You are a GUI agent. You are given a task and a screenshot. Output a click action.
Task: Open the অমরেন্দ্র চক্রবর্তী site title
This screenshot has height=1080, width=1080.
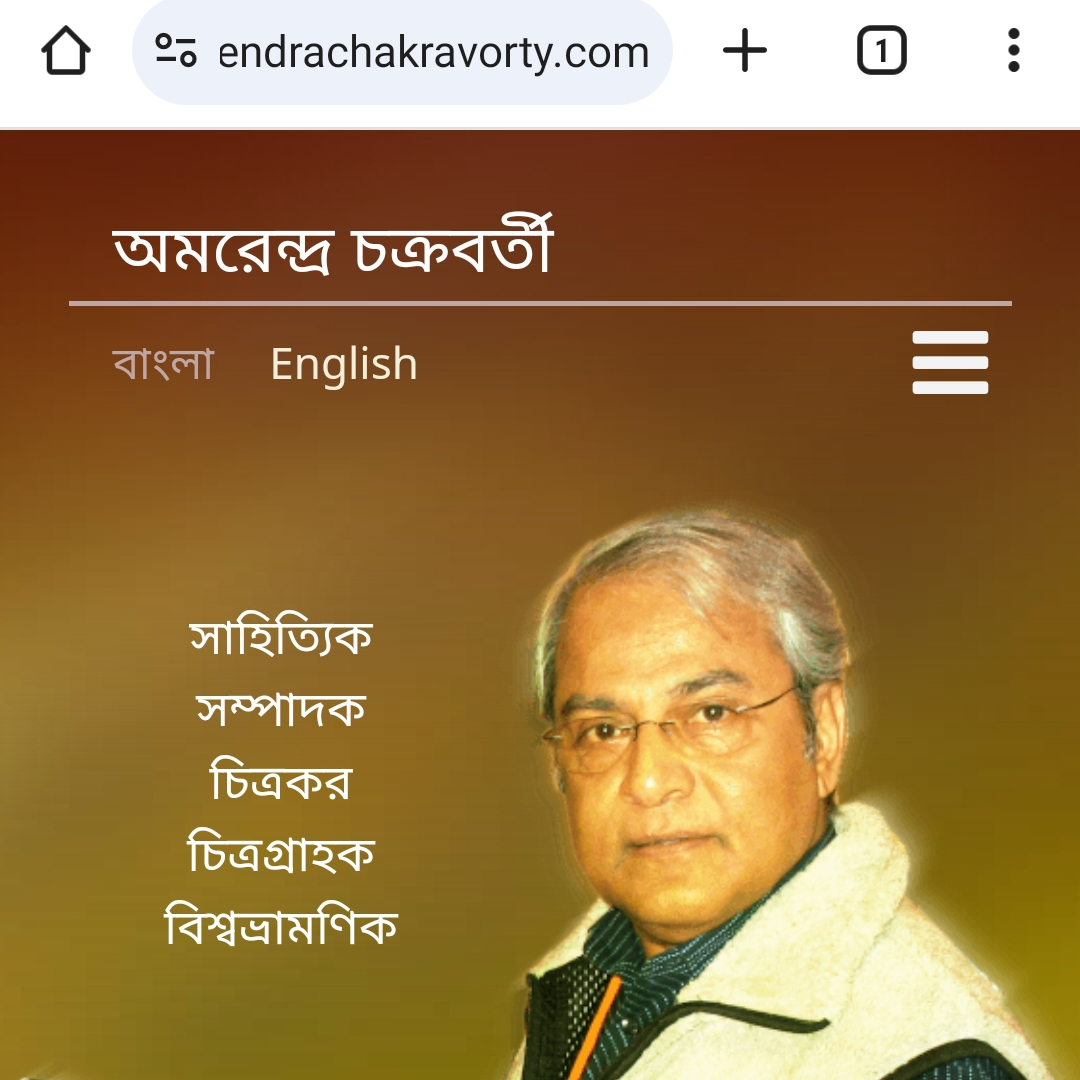coord(333,250)
